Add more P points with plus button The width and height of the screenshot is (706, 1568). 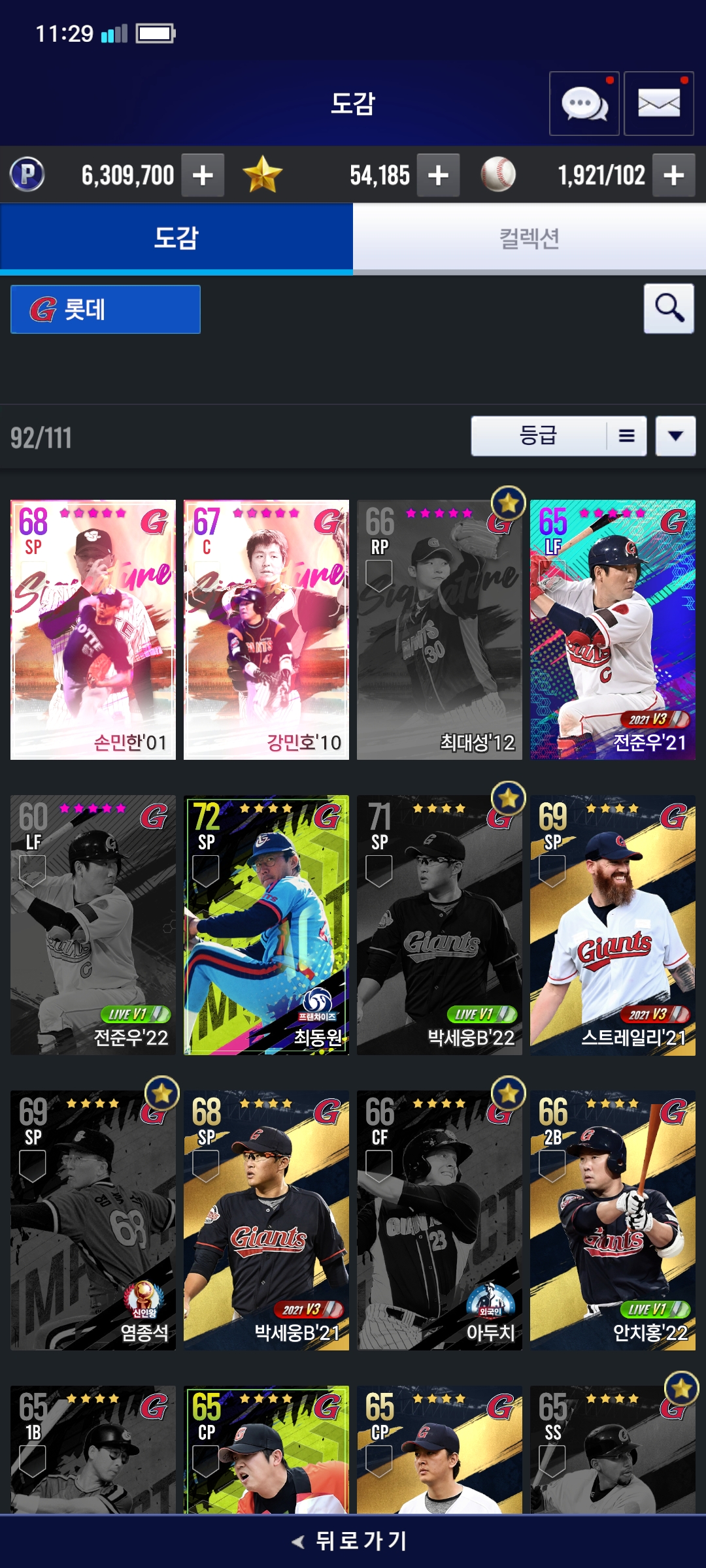[x=203, y=175]
